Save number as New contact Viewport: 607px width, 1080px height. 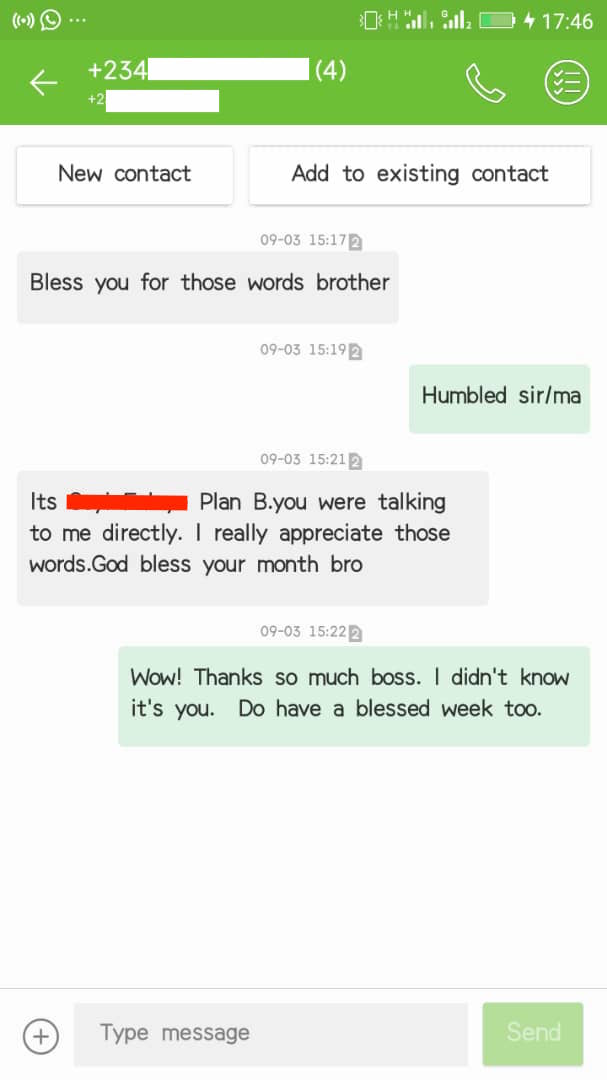[125, 175]
